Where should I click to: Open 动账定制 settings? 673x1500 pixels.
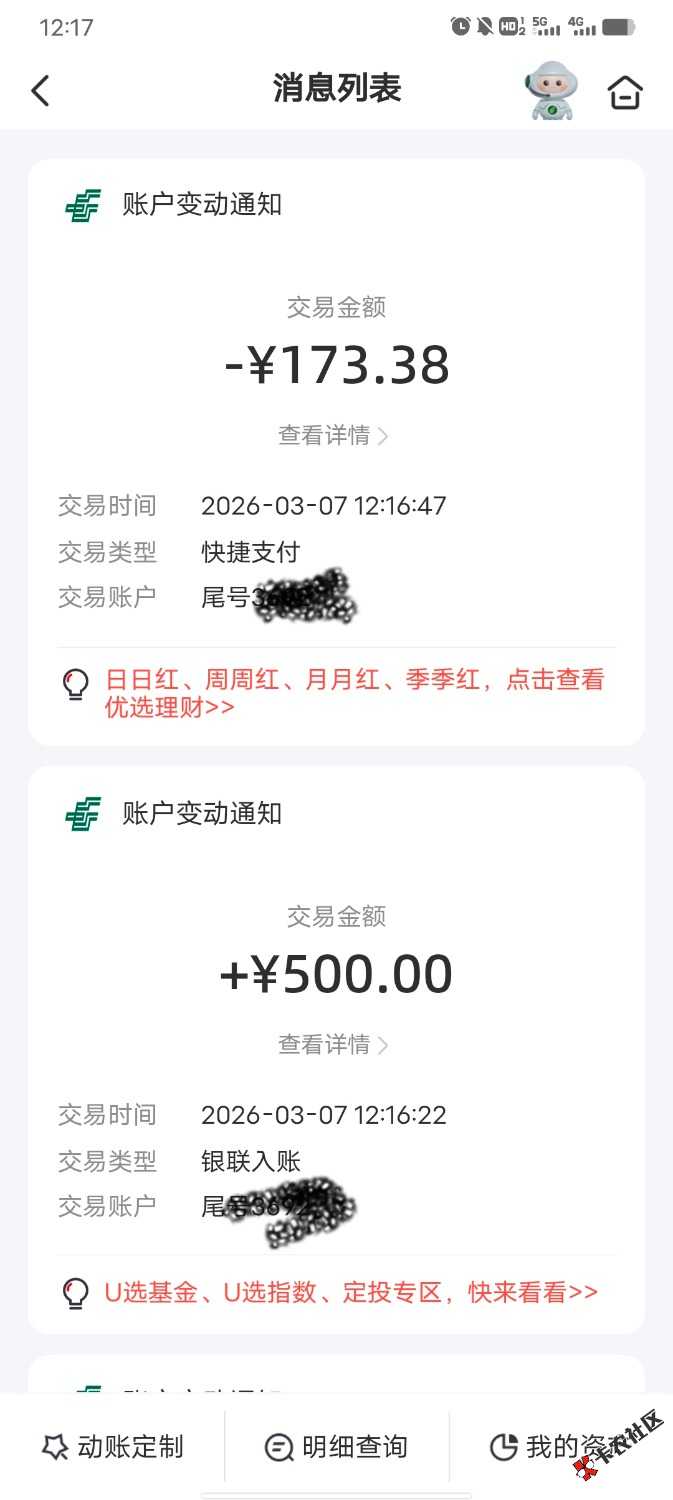(x=113, y=1446)
